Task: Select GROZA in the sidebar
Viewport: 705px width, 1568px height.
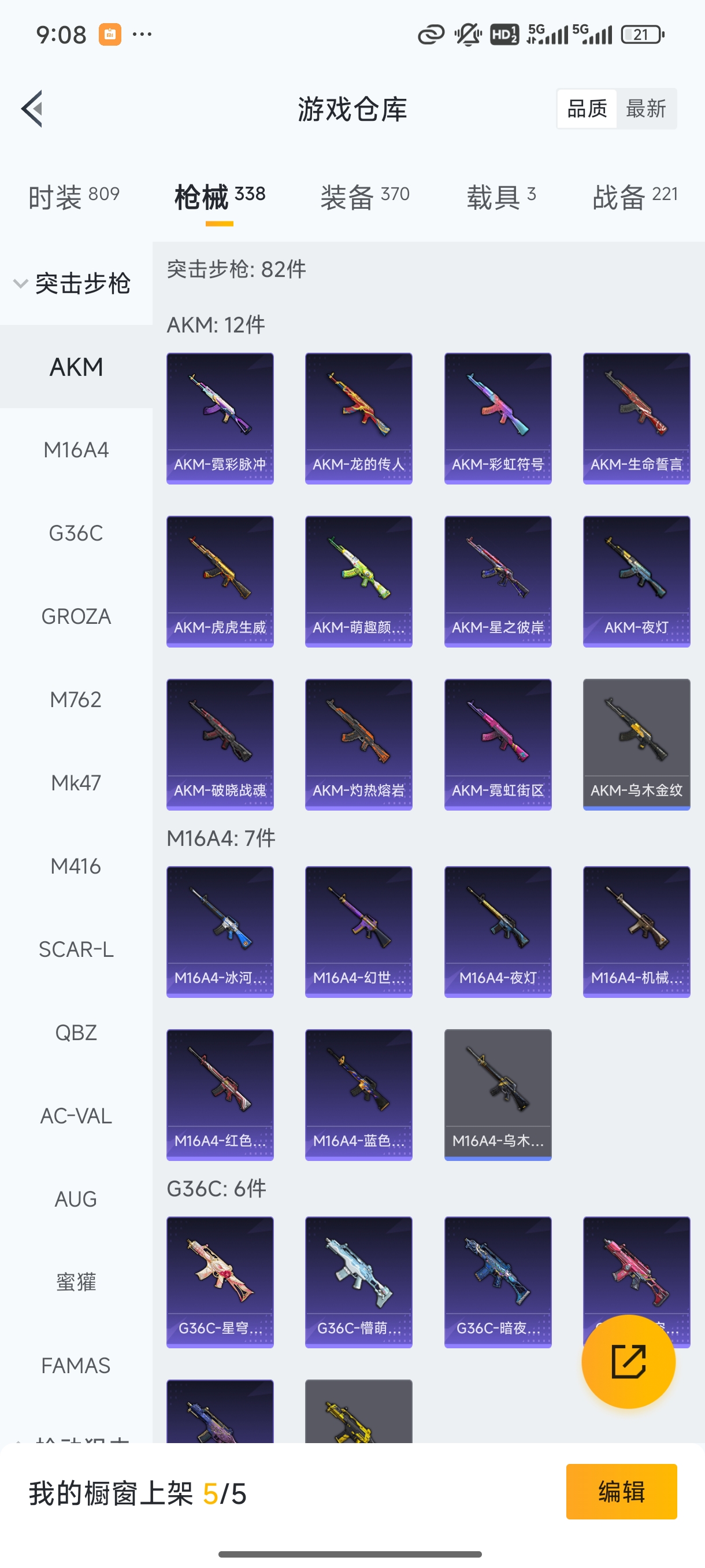Action: [x=76, y=616]
